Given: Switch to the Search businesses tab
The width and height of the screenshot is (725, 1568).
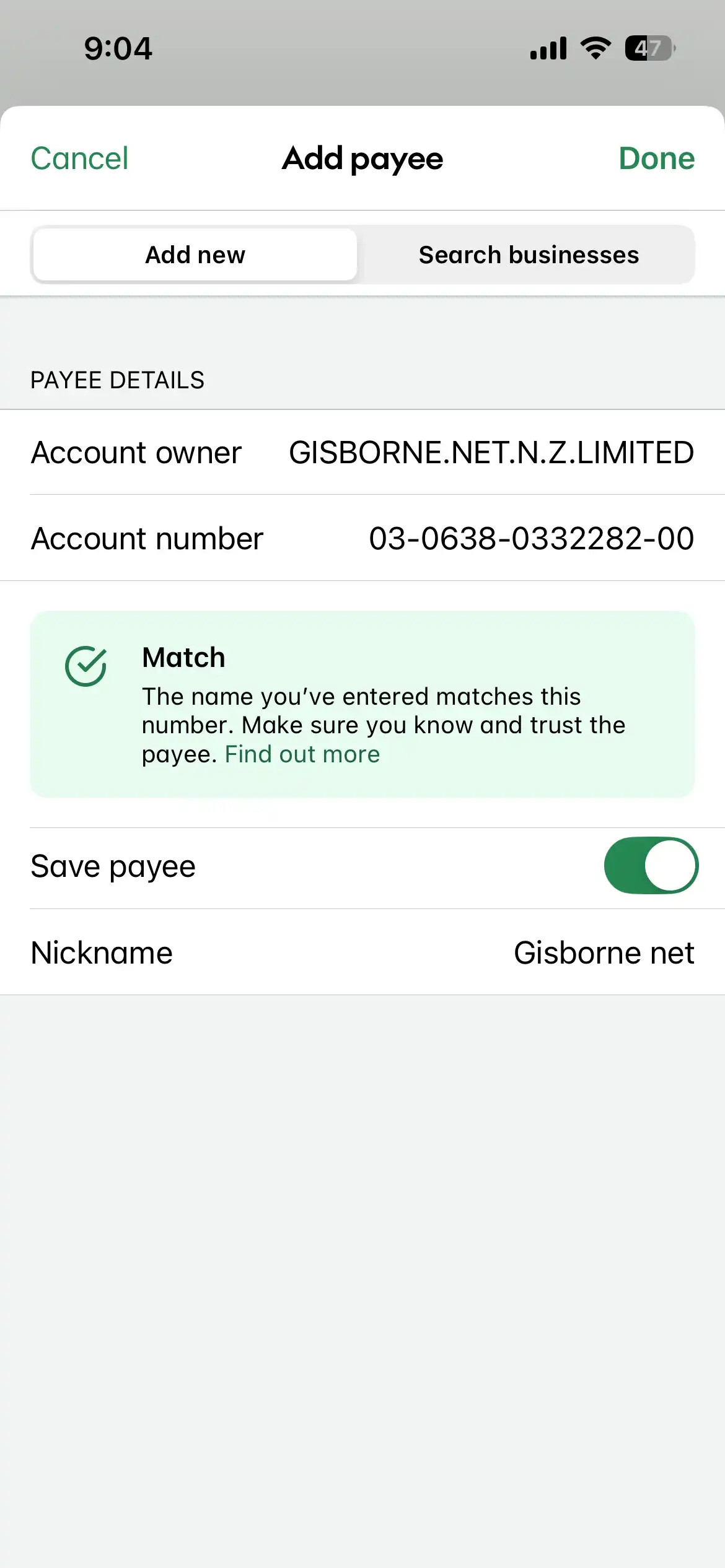Looking at the screenshot, I should tap(528, 254).
